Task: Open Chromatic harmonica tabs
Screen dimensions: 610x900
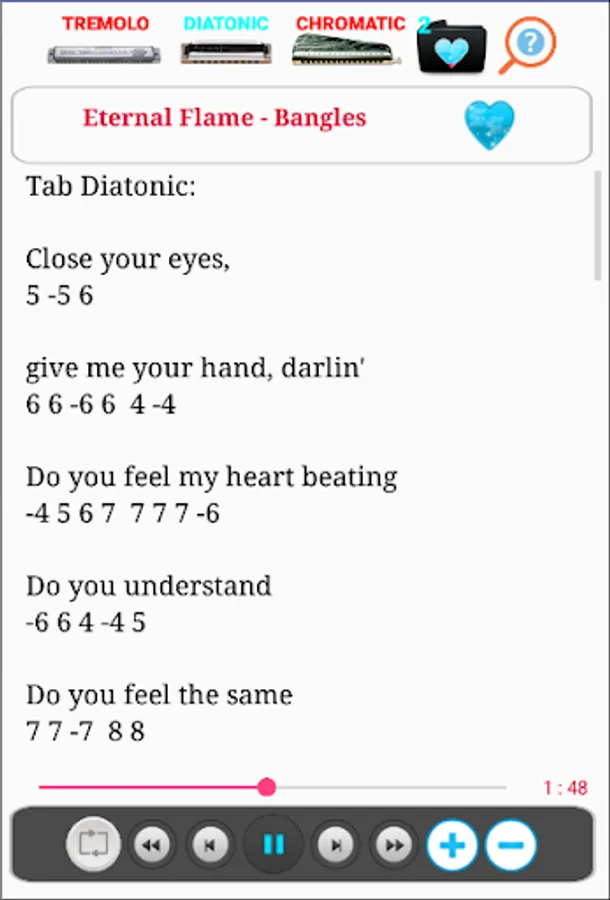Action: (350, 41)
